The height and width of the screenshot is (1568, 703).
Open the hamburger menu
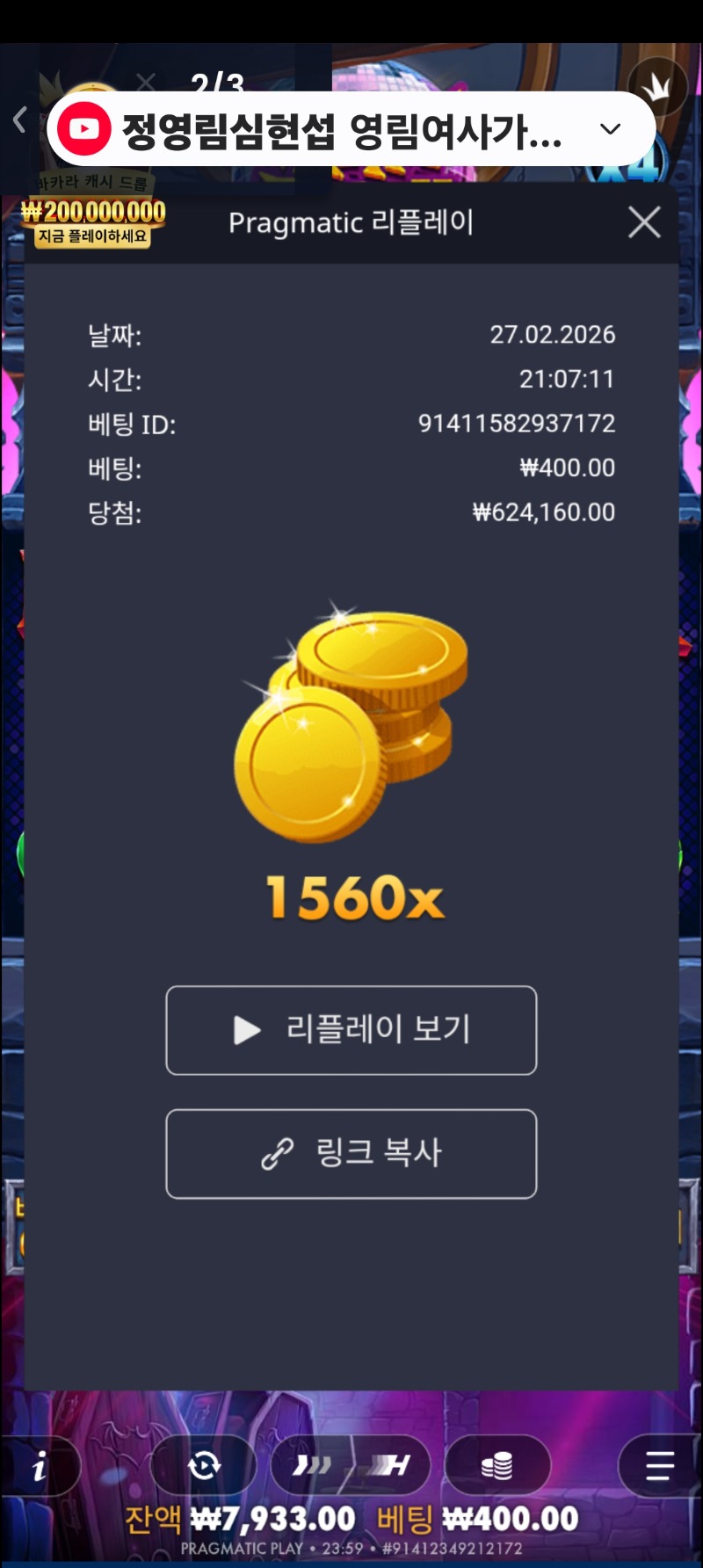click(659, 1465)
